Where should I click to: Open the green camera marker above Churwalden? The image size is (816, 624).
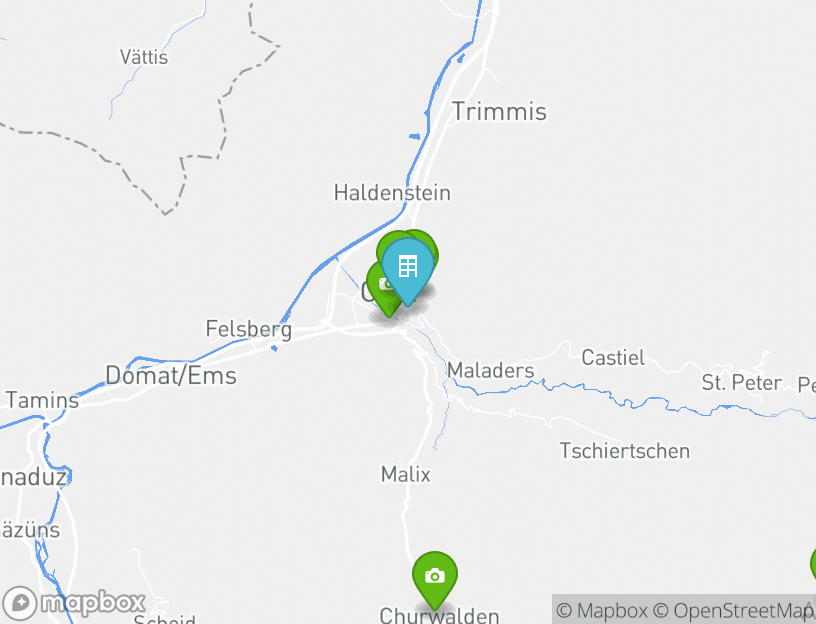point(434,577)
